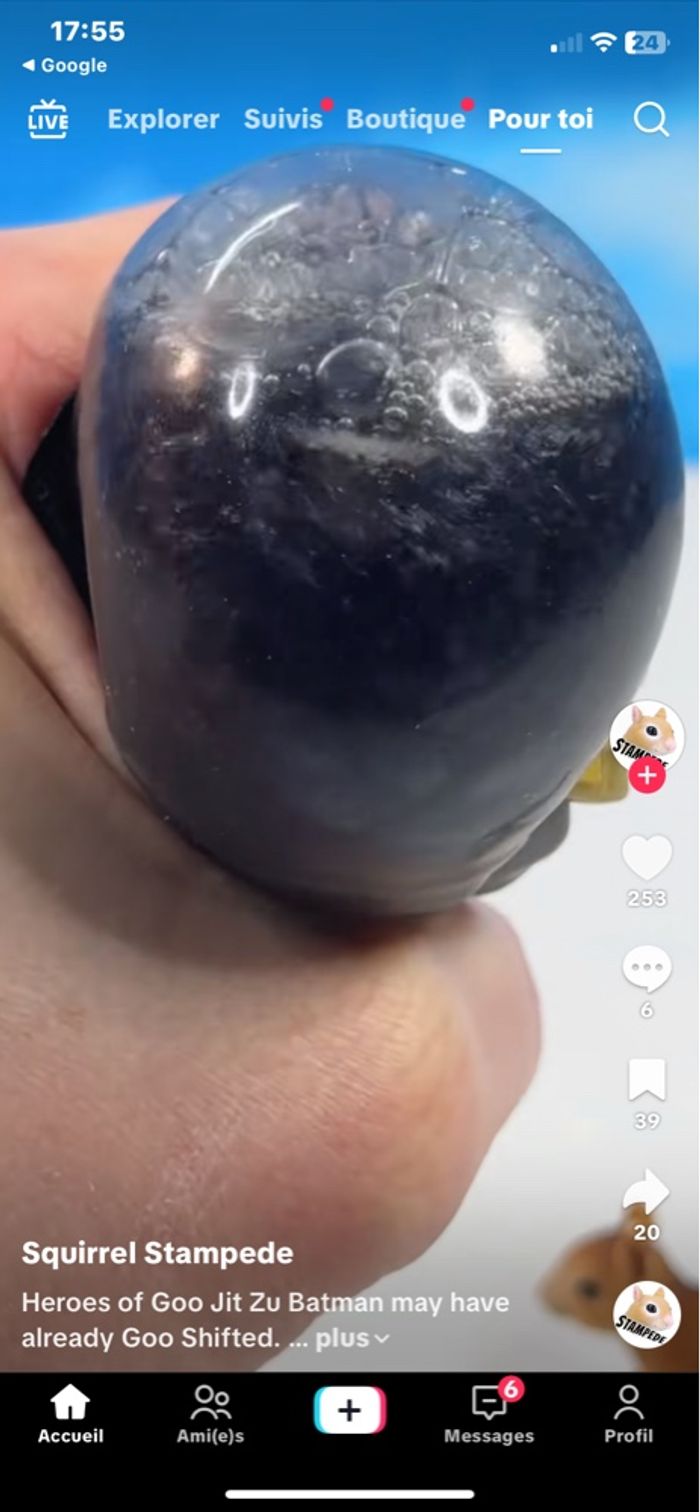Image resolution: width=700 pixels, height=1512 pixels.
Task: Bookmark this video to favorites
Action: [x=647, y=1080]
